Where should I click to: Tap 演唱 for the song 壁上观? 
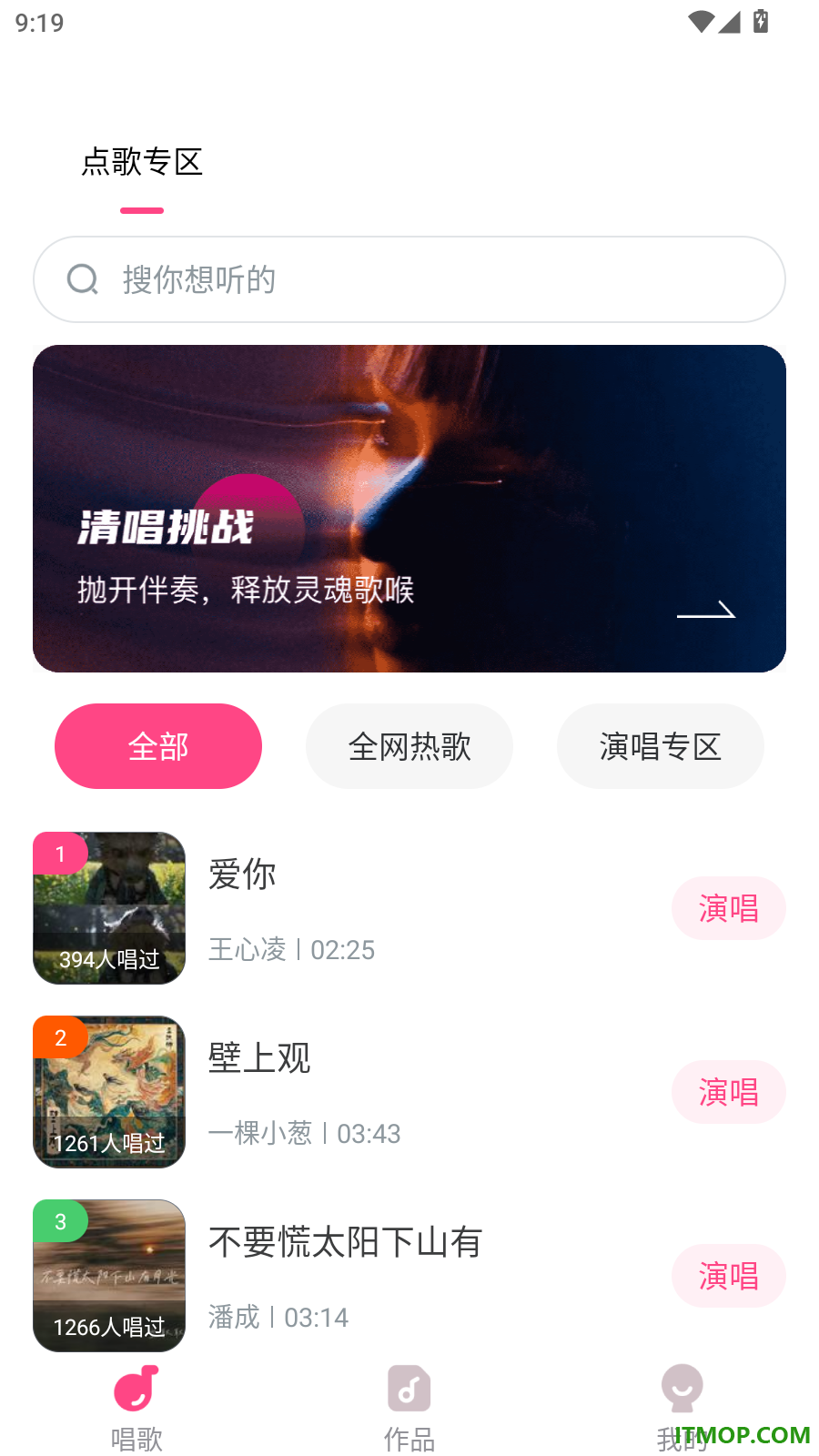point(729,1092)
